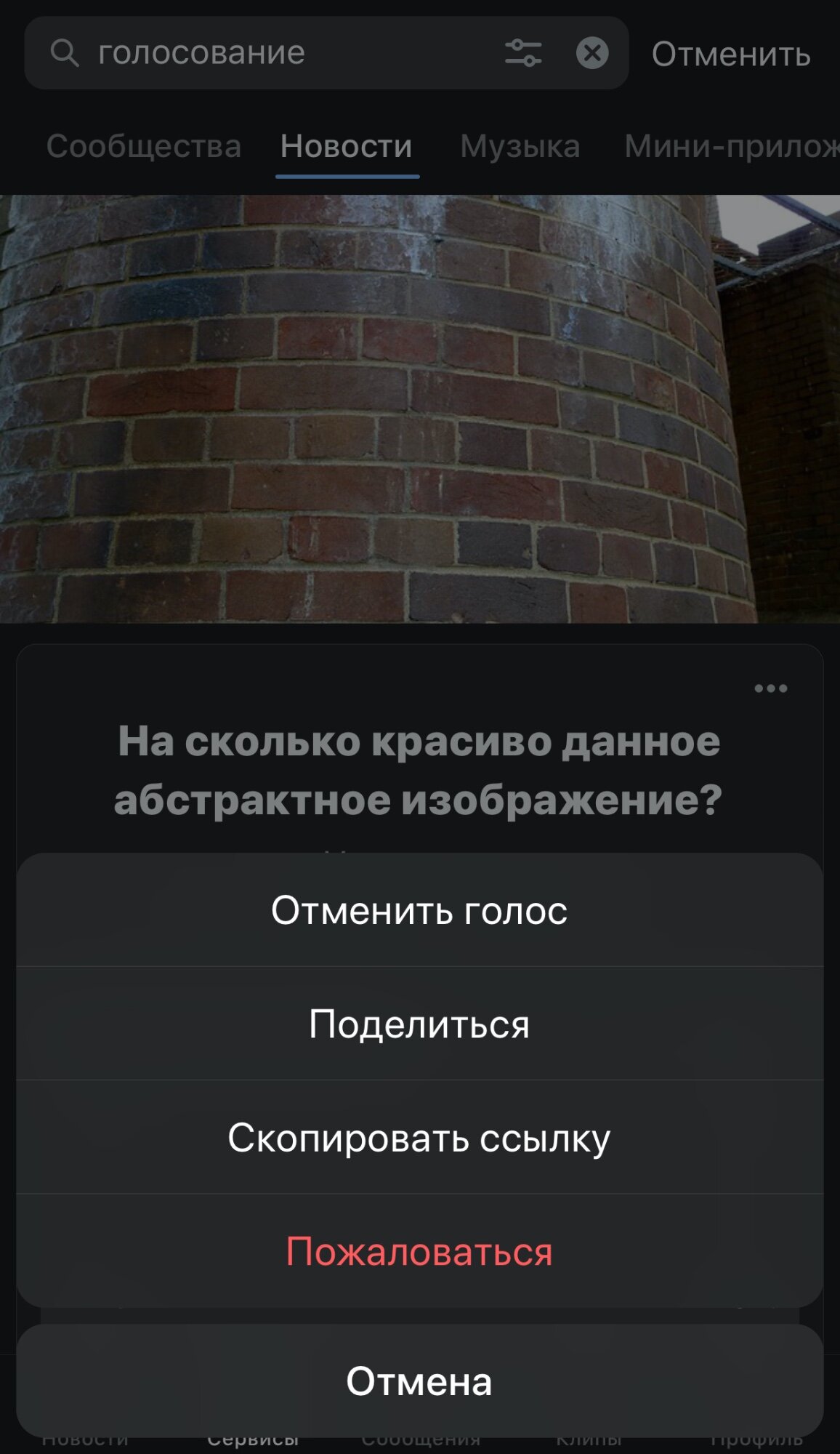Clear the search field text

(x=592, y=53)
